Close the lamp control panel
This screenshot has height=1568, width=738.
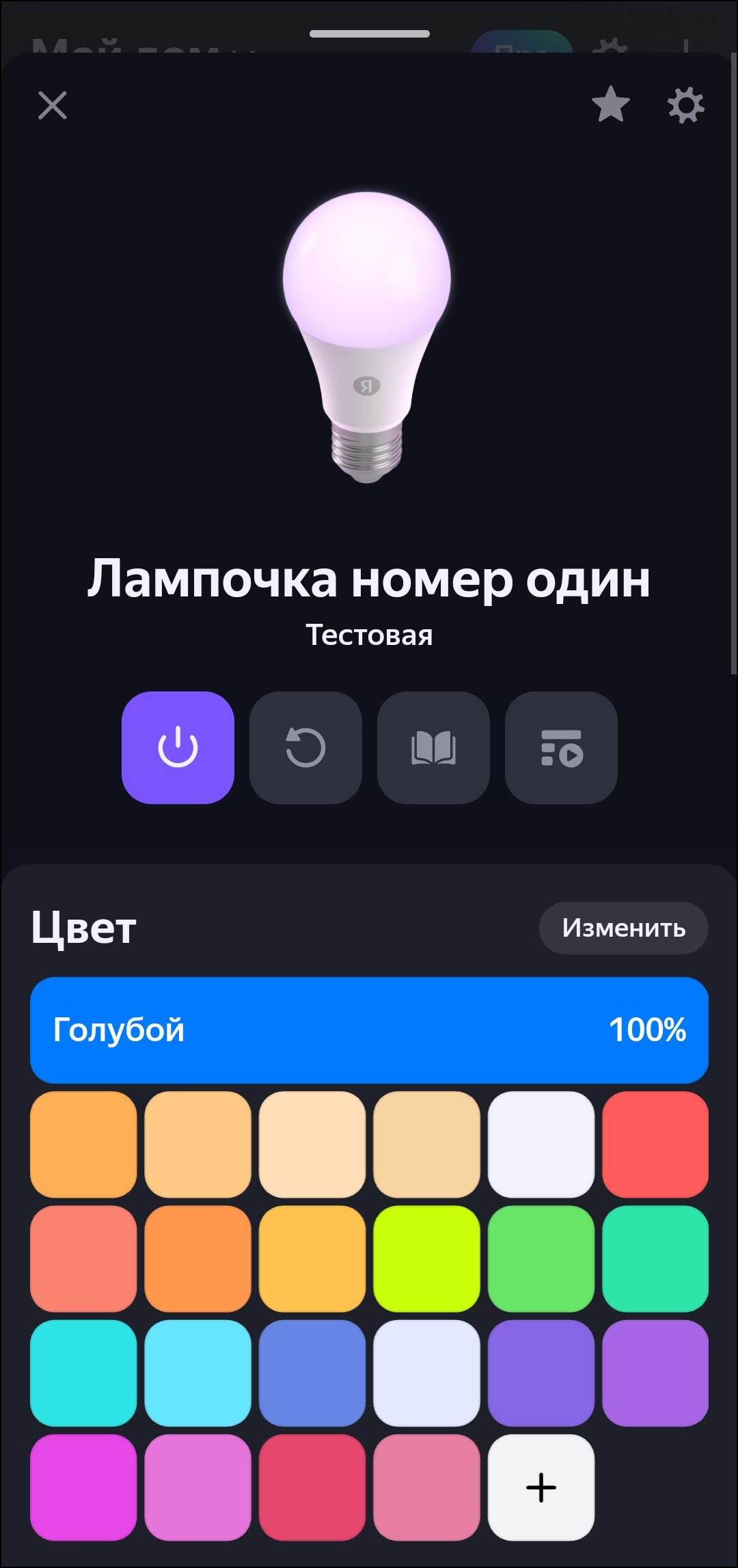coord(53,107)
